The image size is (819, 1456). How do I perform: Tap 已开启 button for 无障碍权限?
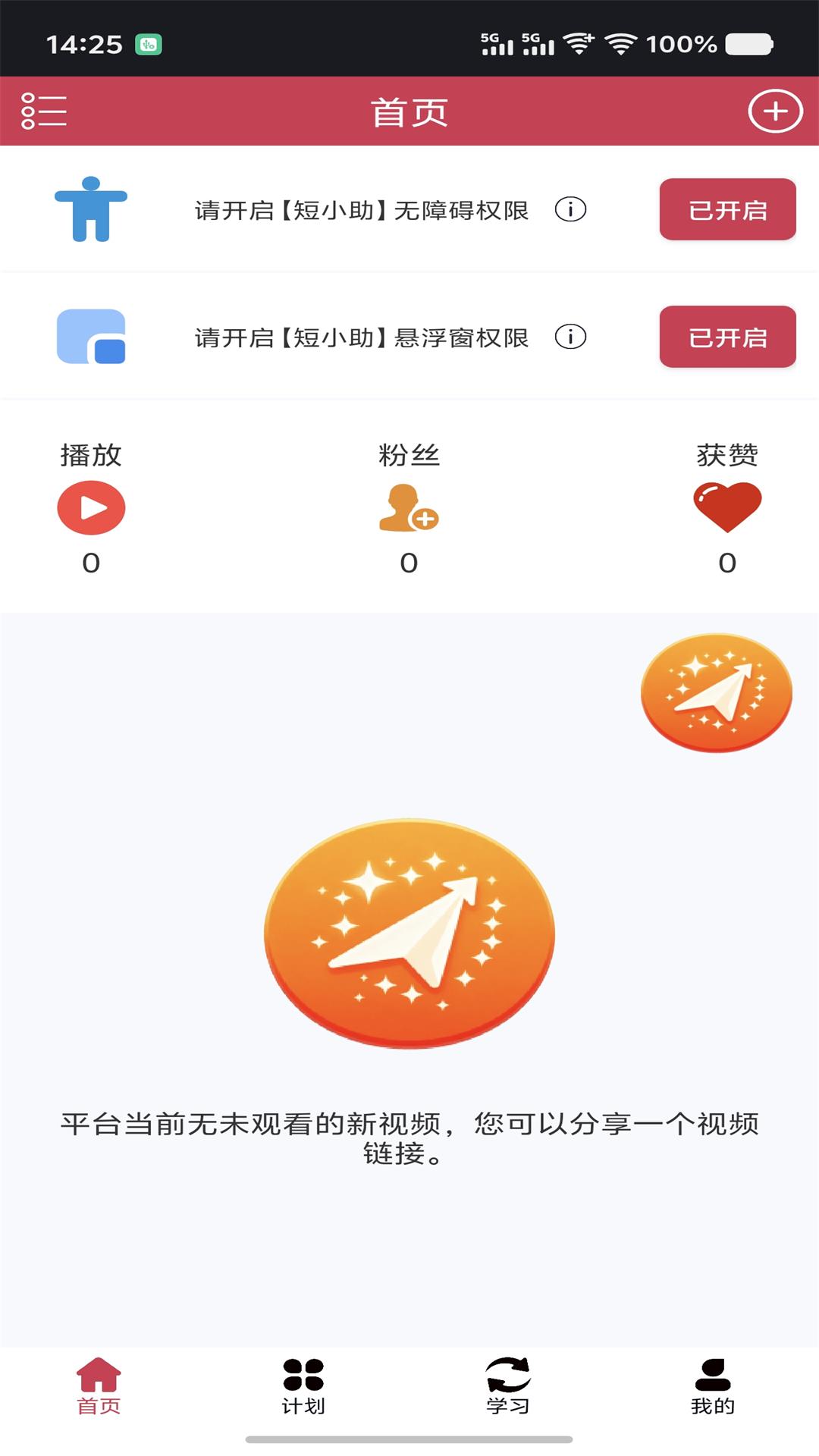(727, 209)
